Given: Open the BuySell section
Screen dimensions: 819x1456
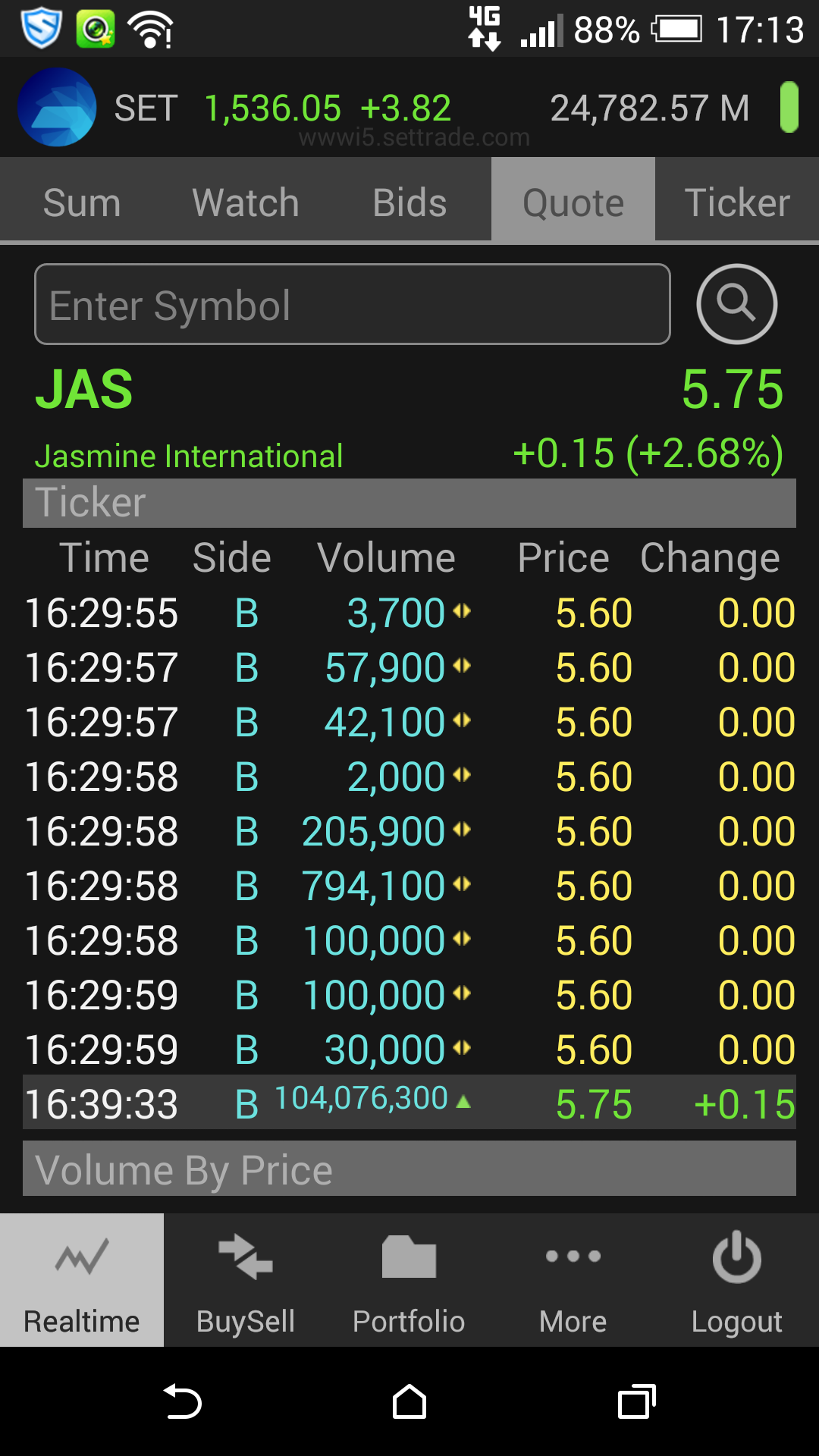Looking at the screenshot, I should pos(246,1280).
